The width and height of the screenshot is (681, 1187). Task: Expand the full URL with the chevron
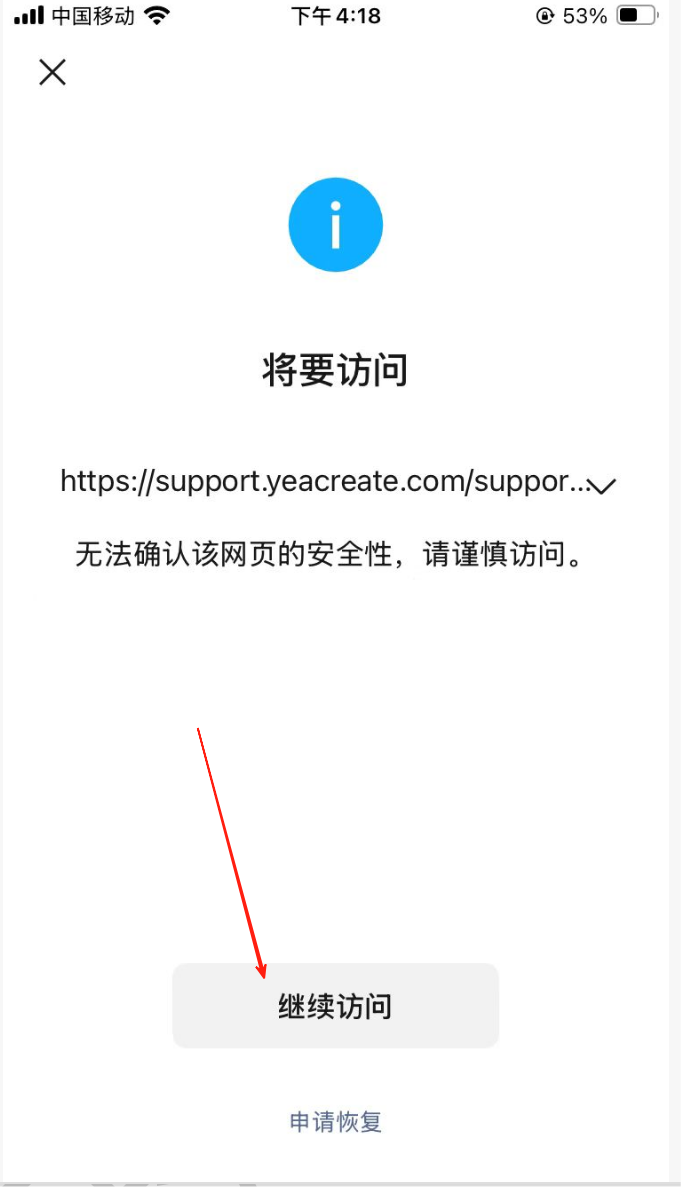click(x=602, y=486)
